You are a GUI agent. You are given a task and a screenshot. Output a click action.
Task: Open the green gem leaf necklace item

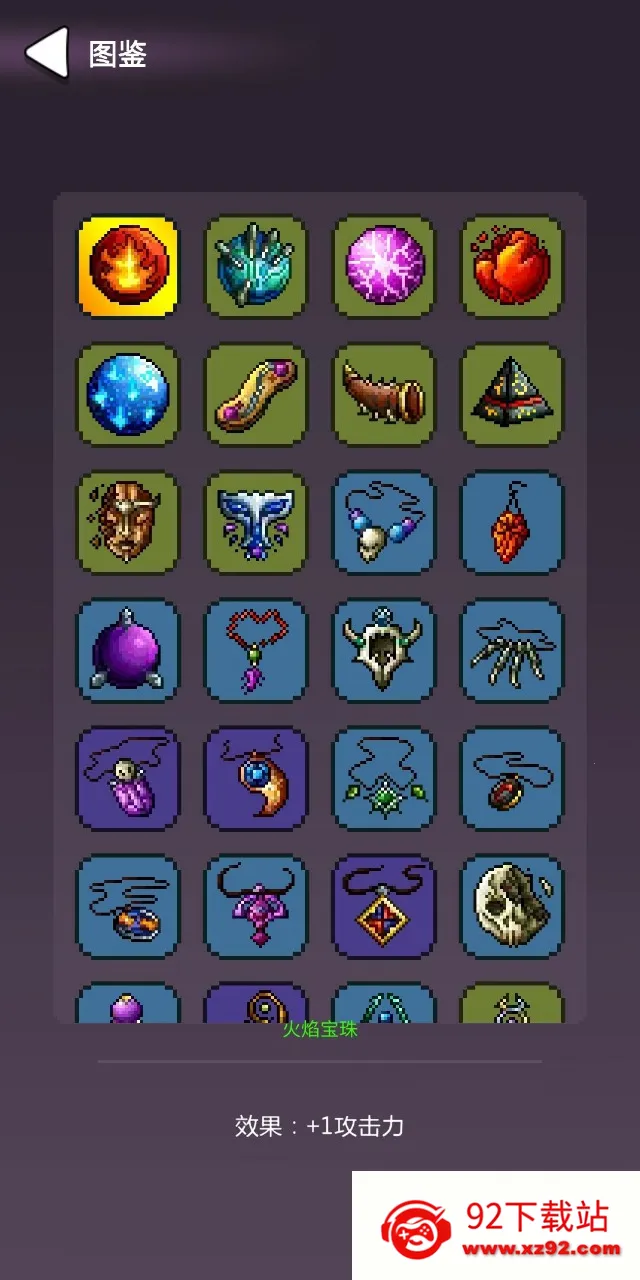pos(384,779)
